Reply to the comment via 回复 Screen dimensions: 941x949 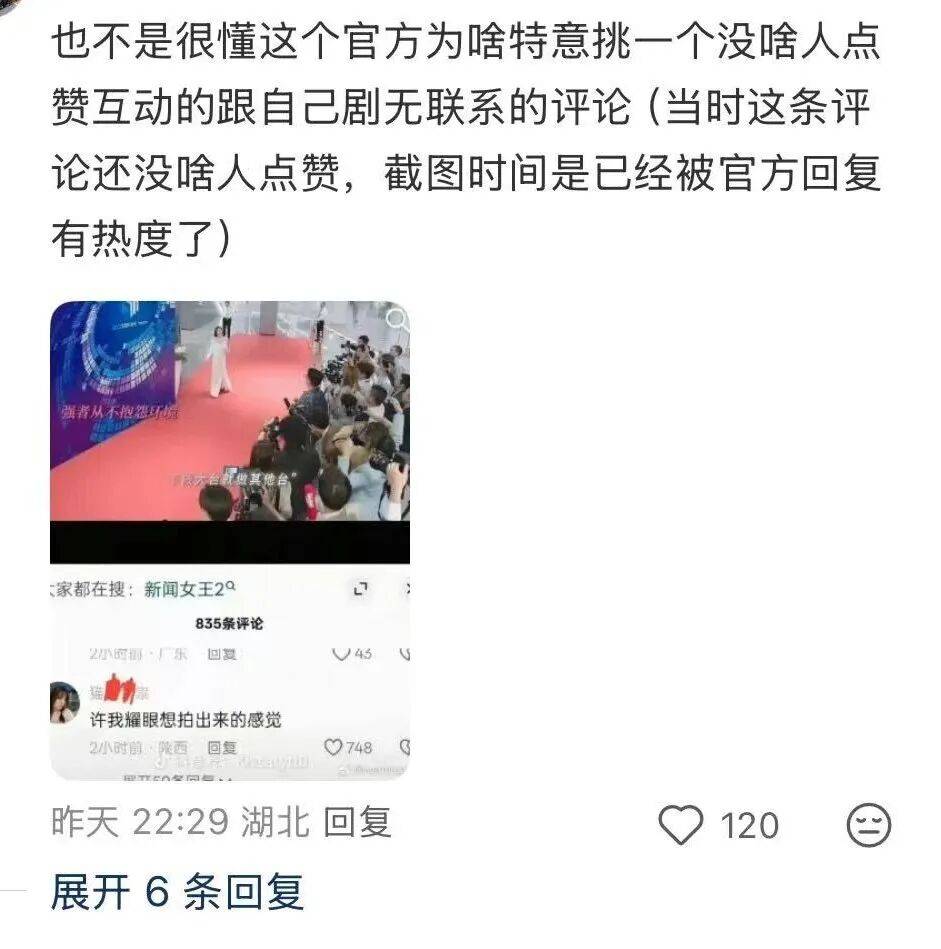[357, 823]
